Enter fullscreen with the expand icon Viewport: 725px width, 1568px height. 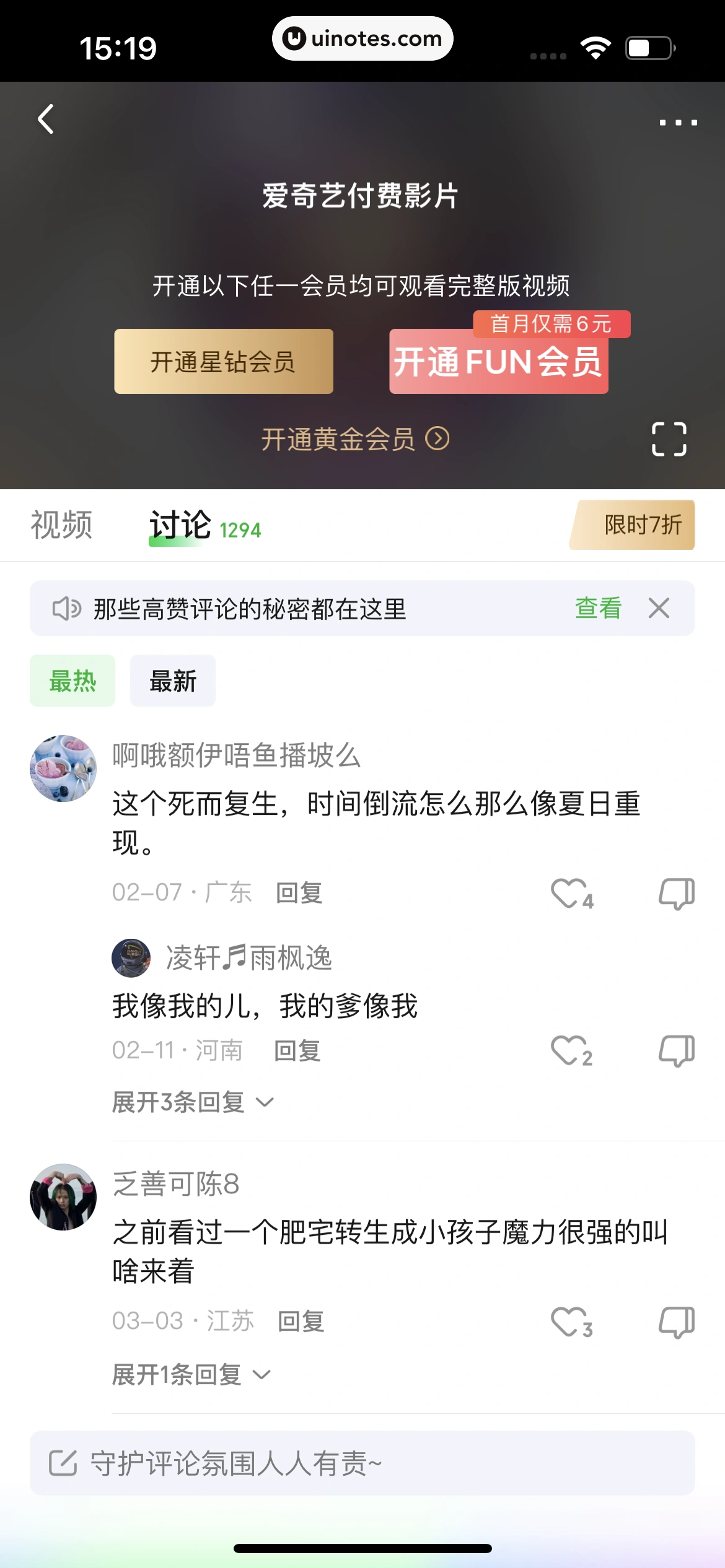tap(668, 440)
